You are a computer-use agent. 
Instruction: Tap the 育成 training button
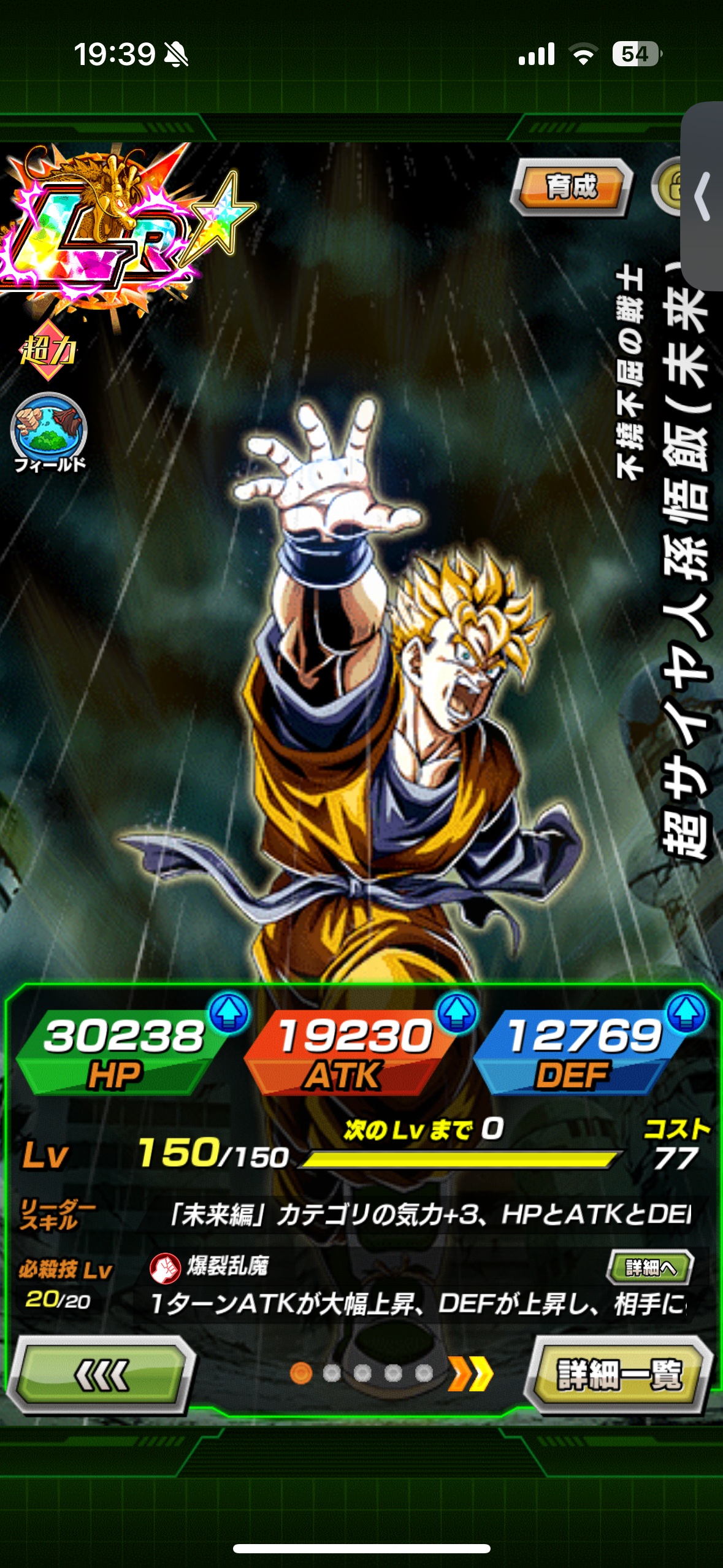point(571,187)
